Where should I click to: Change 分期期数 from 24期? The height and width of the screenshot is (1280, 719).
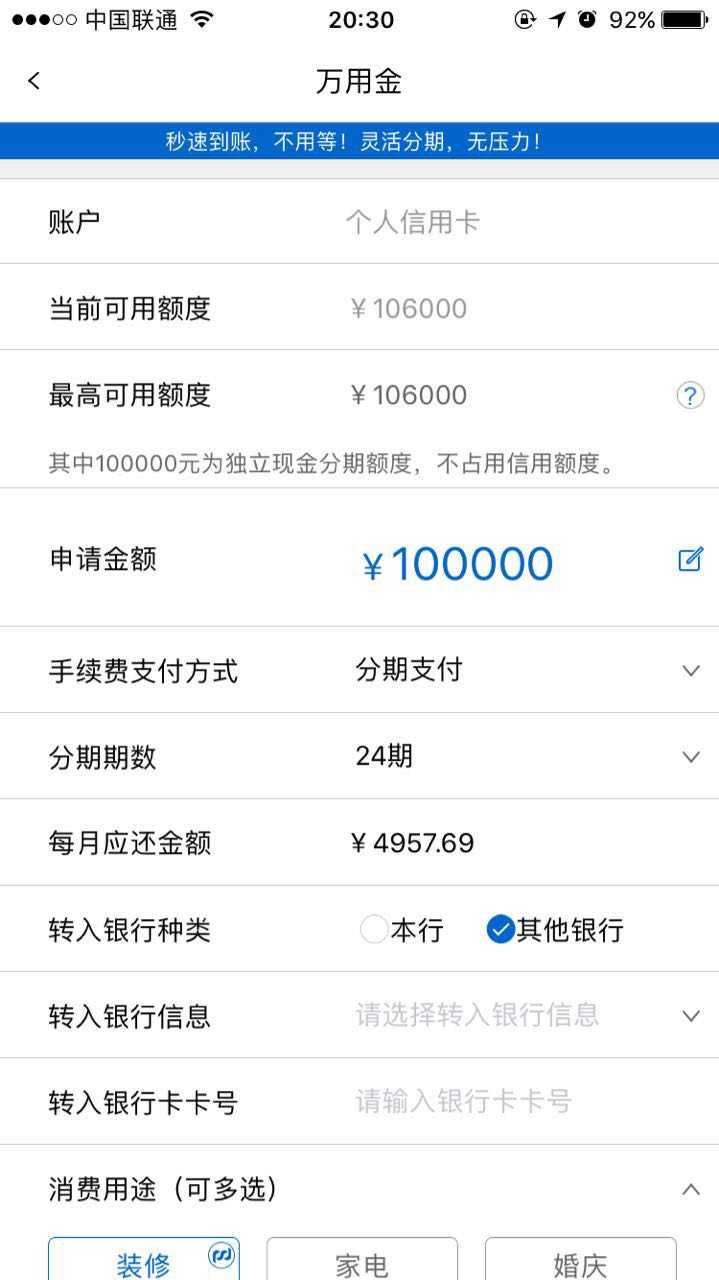[x=359, y=756]
